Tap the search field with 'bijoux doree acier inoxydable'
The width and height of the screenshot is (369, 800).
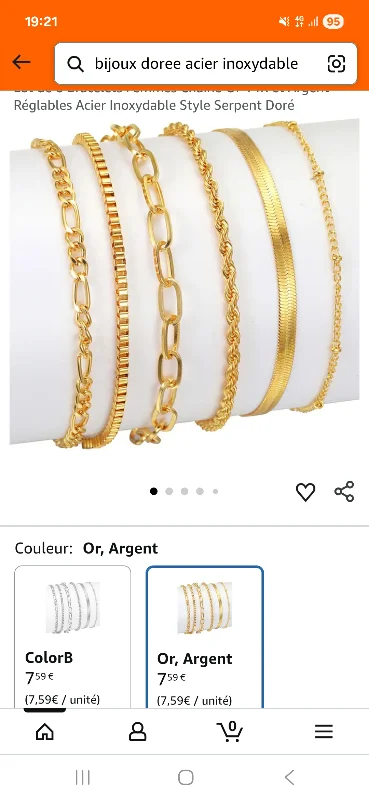196,64
